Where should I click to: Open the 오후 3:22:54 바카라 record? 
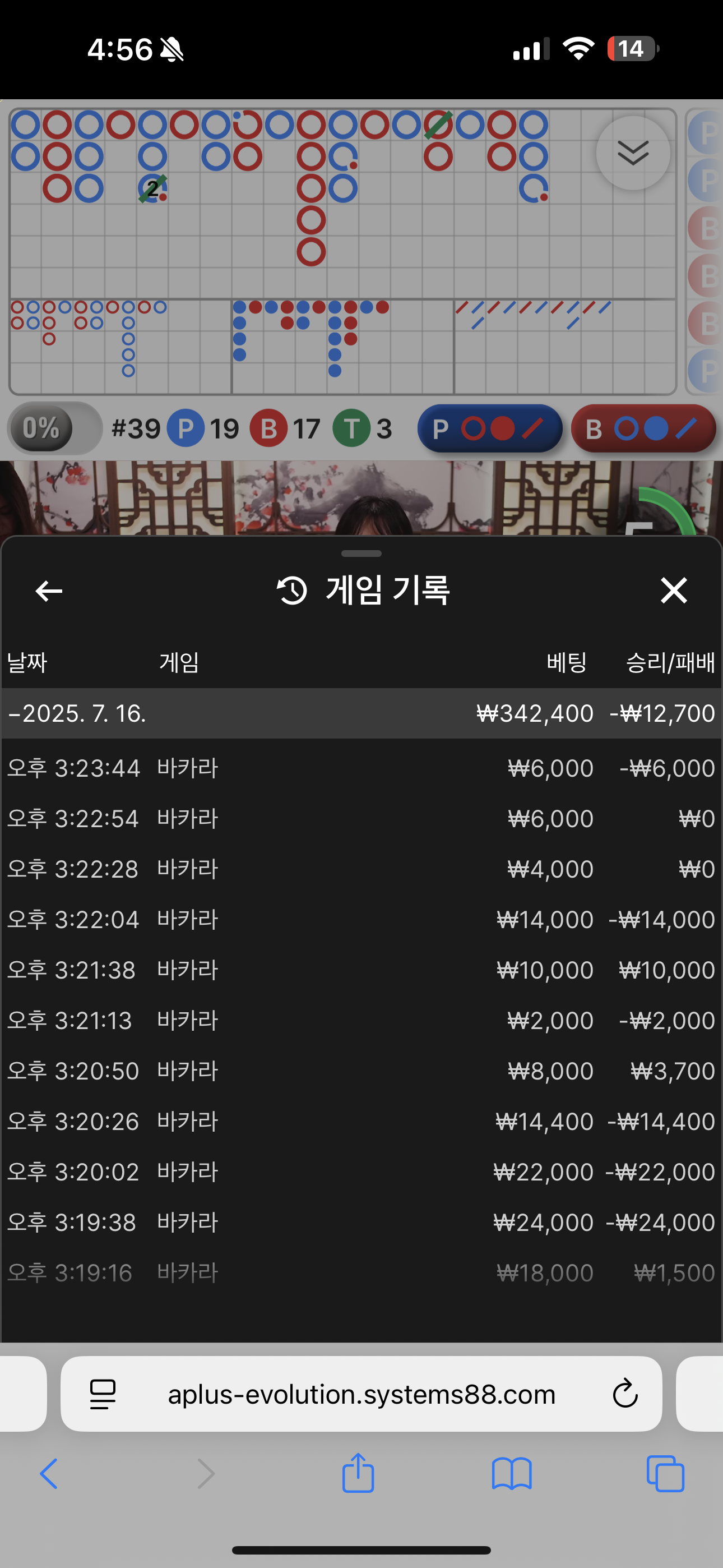361,819
